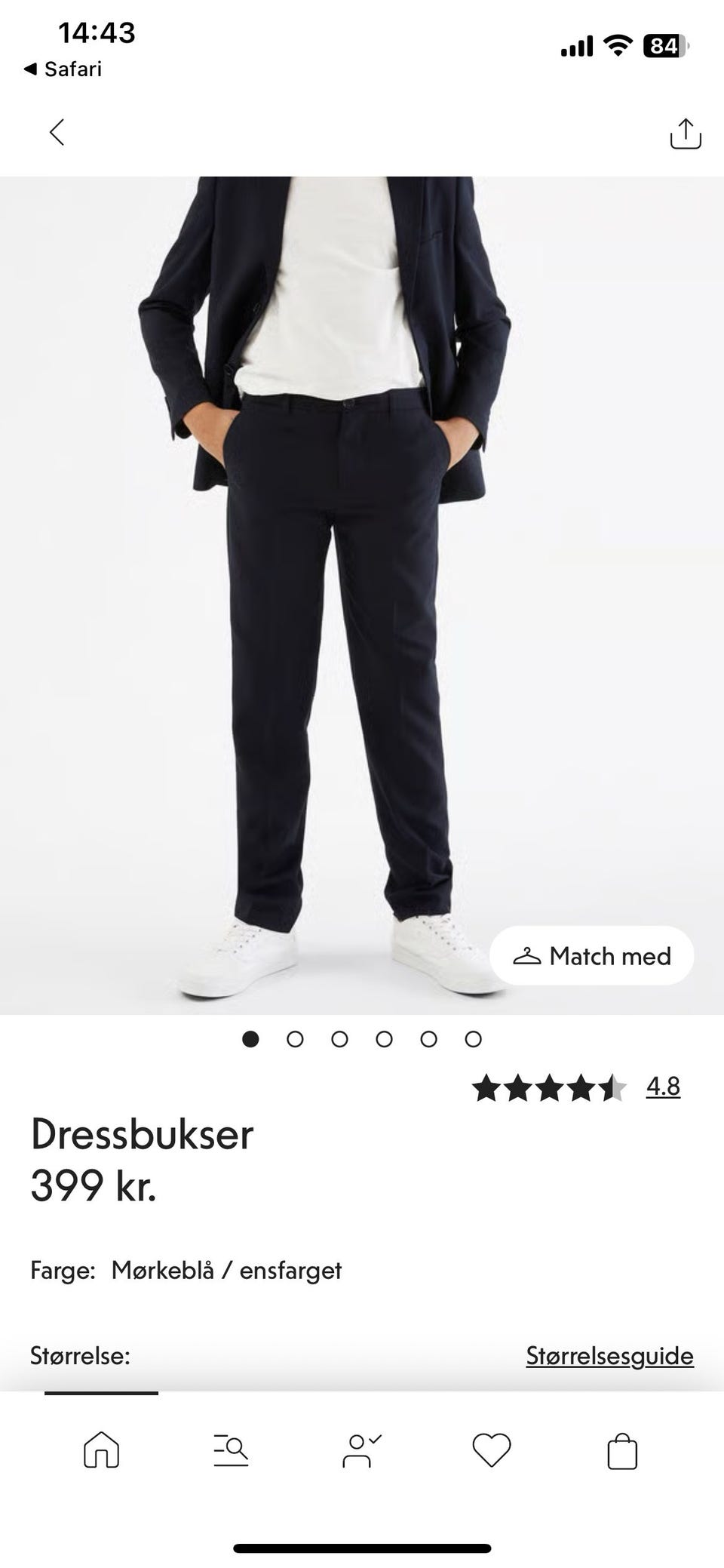Screen dimensions: 724x1568
Task: Tap the Match med button
Action: click(x=592, y=955)
